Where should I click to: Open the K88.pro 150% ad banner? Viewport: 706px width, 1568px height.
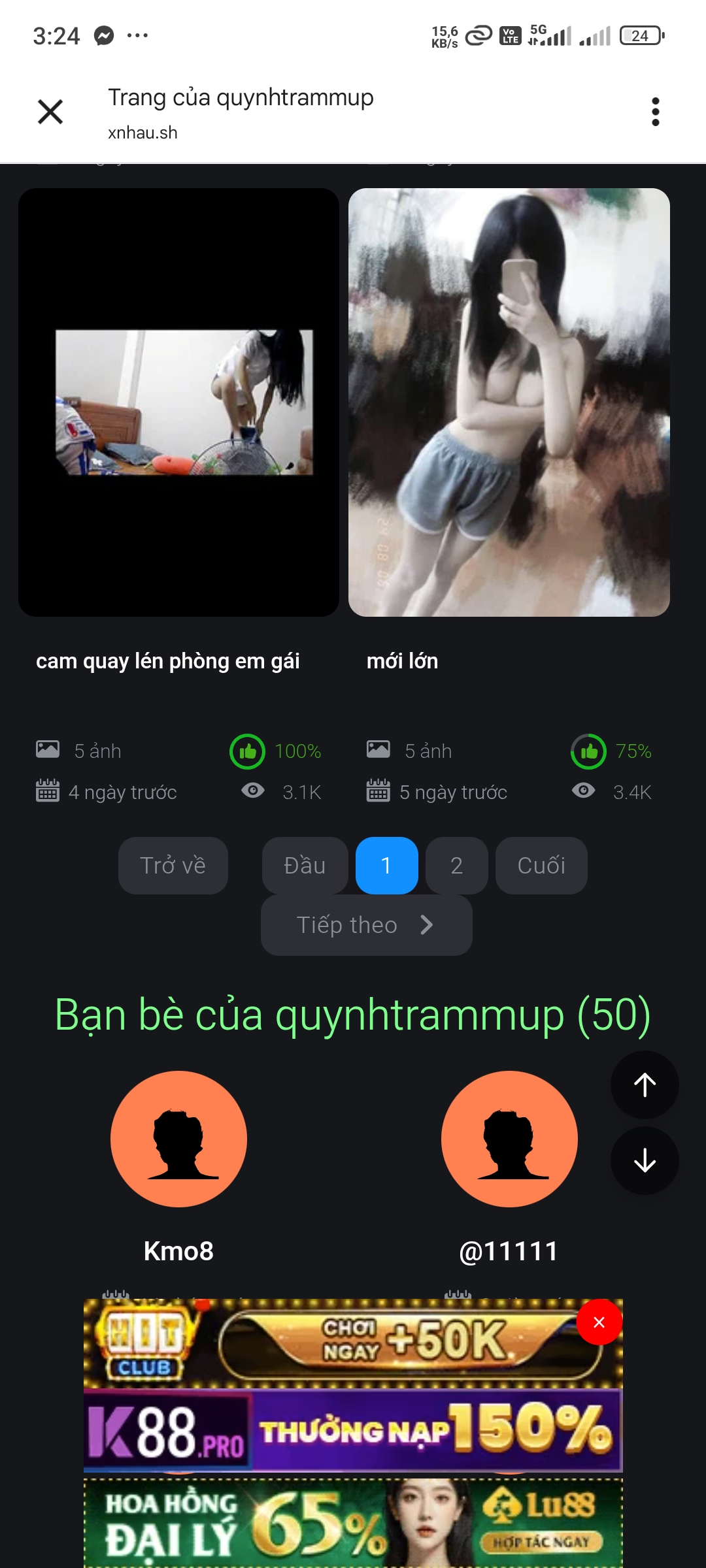353,1431
